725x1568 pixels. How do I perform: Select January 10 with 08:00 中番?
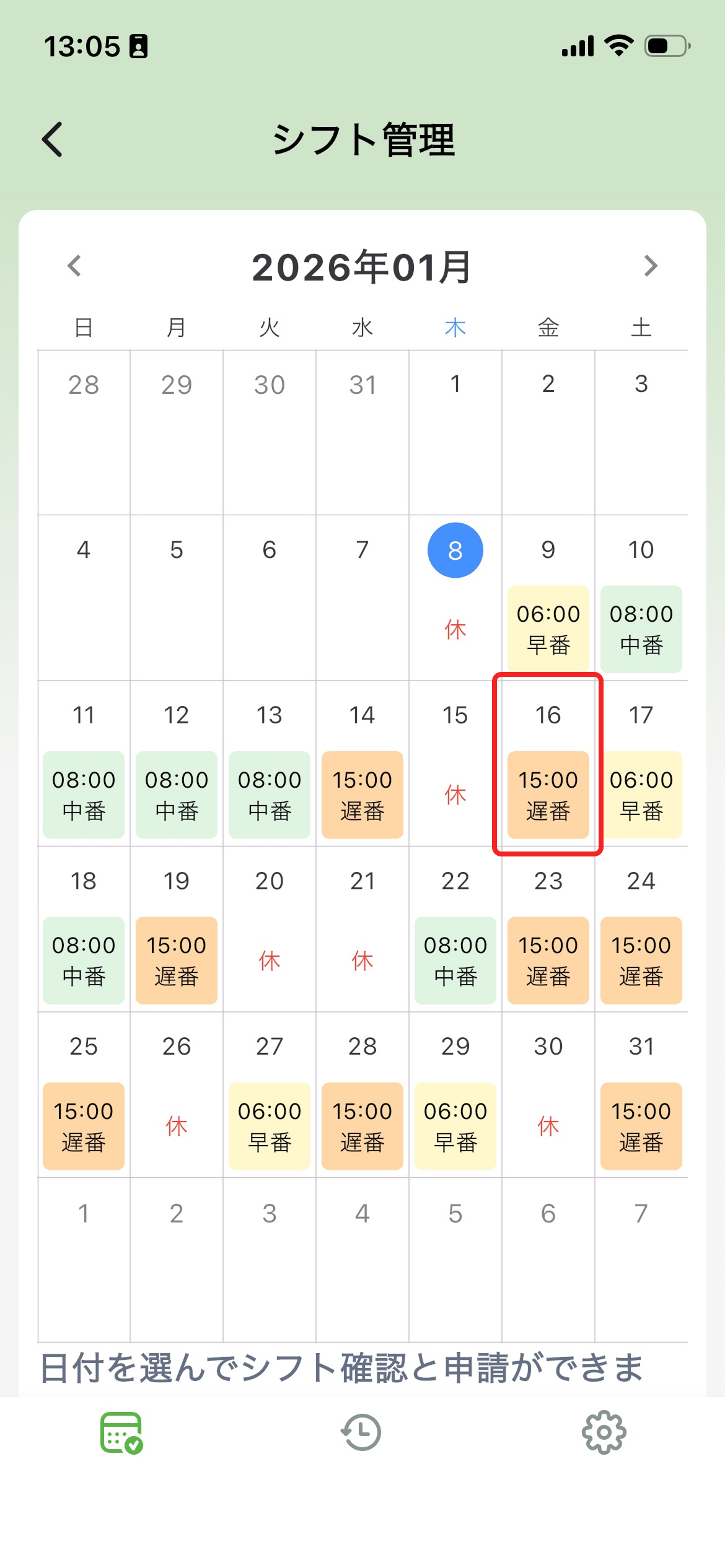point(641,629)
